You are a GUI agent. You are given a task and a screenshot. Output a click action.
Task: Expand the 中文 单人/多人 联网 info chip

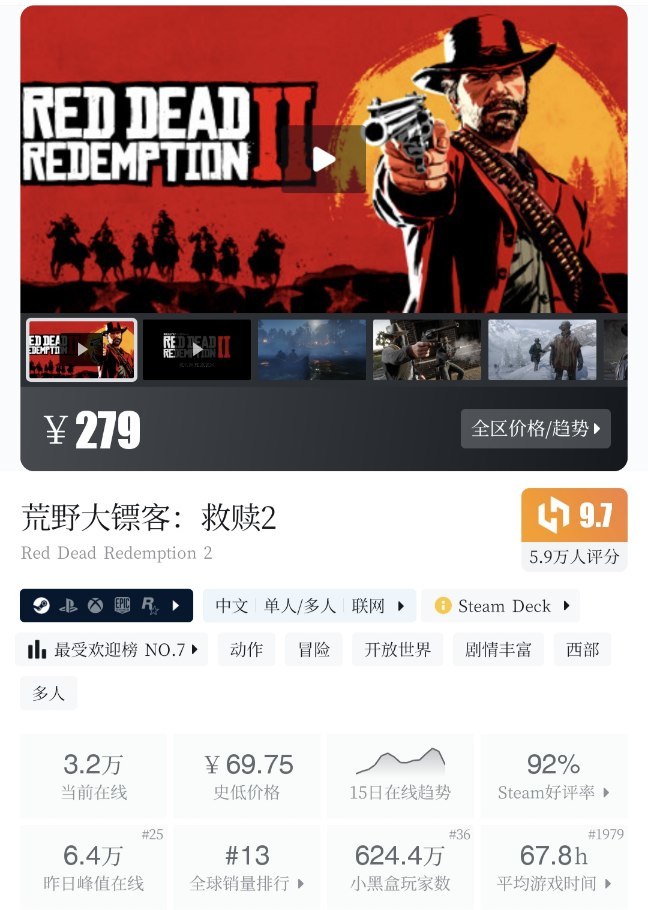point(309,605)
